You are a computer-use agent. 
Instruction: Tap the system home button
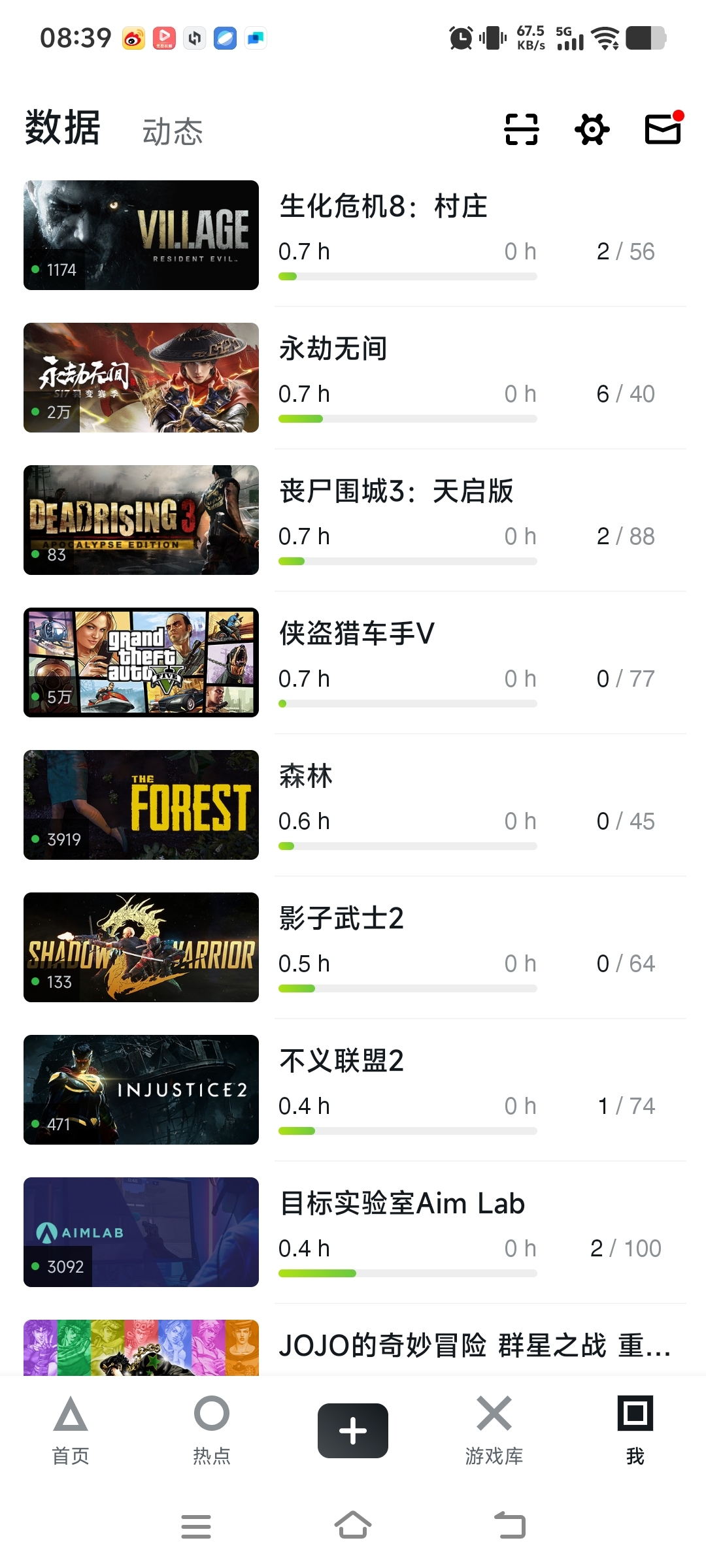click(x=353, y=1526)
